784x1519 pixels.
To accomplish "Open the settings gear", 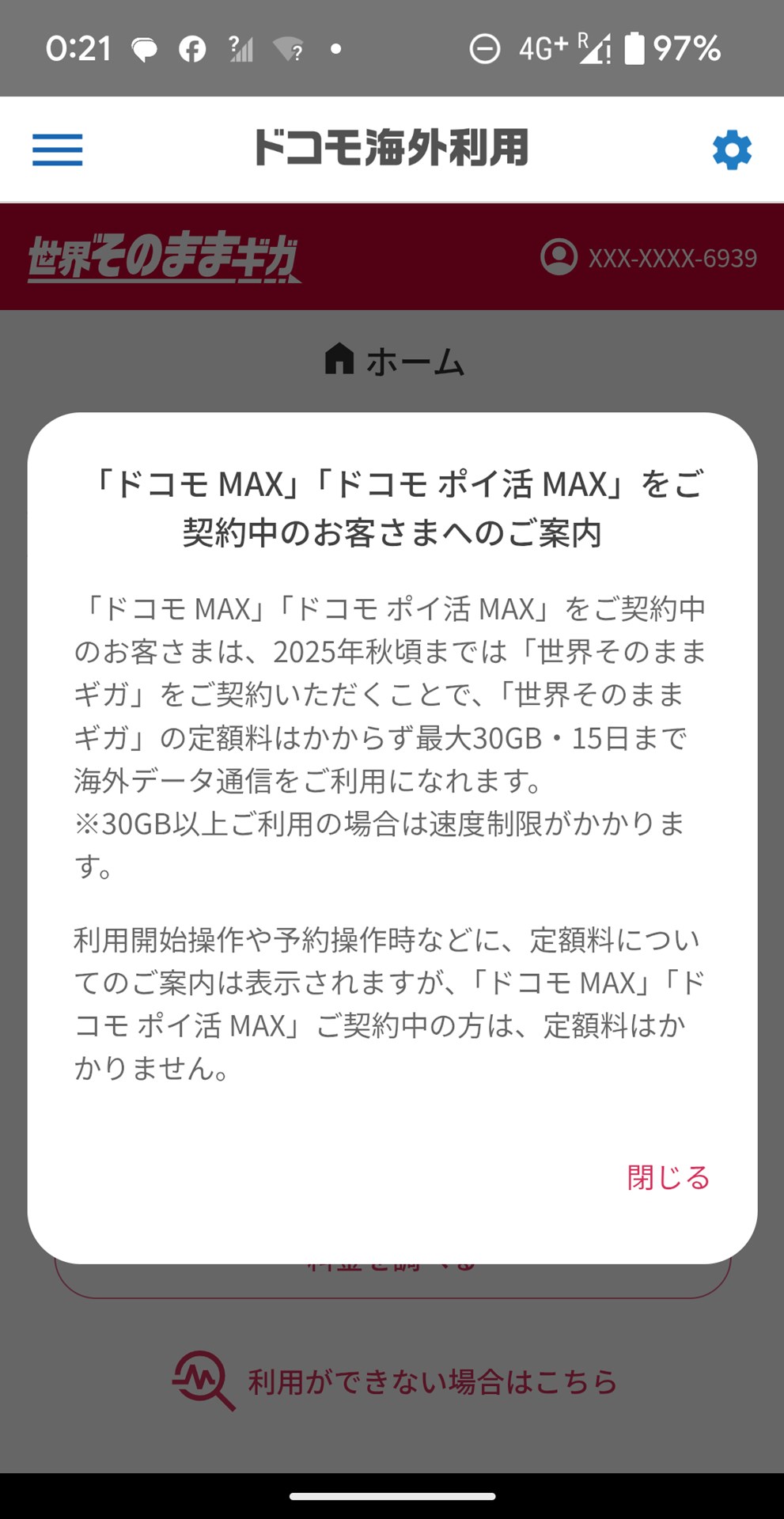I will tap(732, 149).
